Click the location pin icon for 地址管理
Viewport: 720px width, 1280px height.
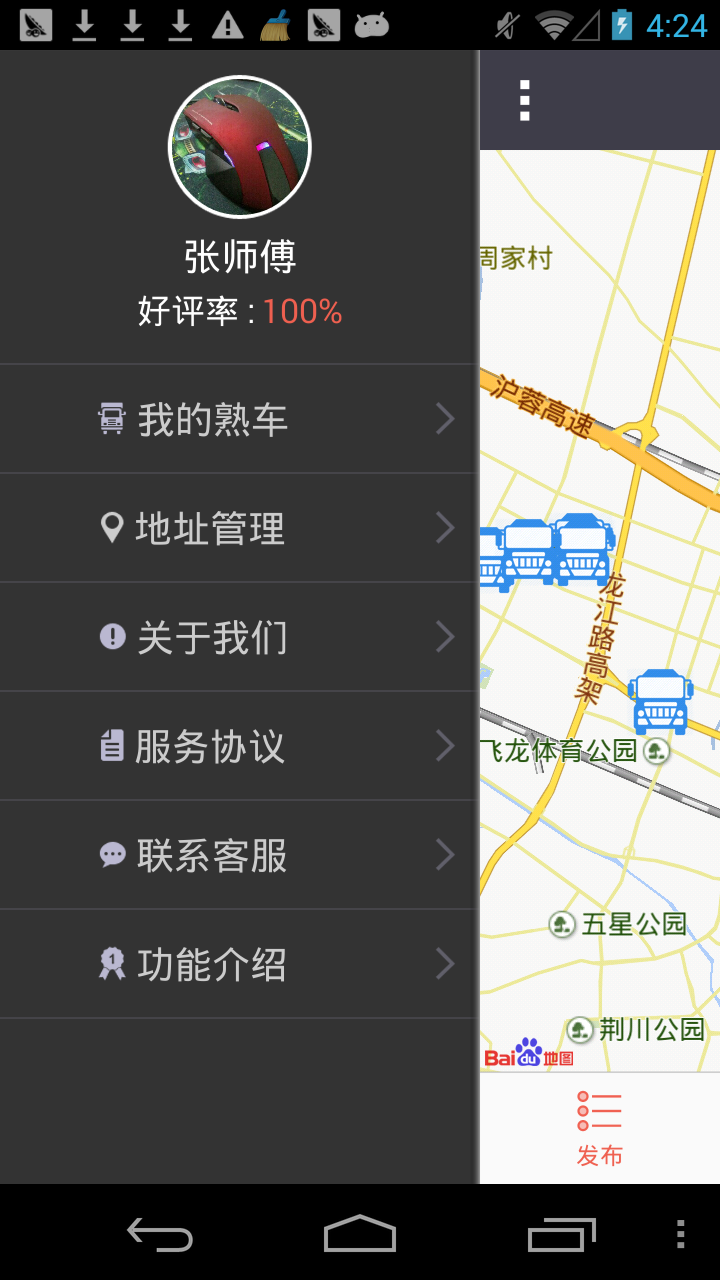[x=113, y=528]
